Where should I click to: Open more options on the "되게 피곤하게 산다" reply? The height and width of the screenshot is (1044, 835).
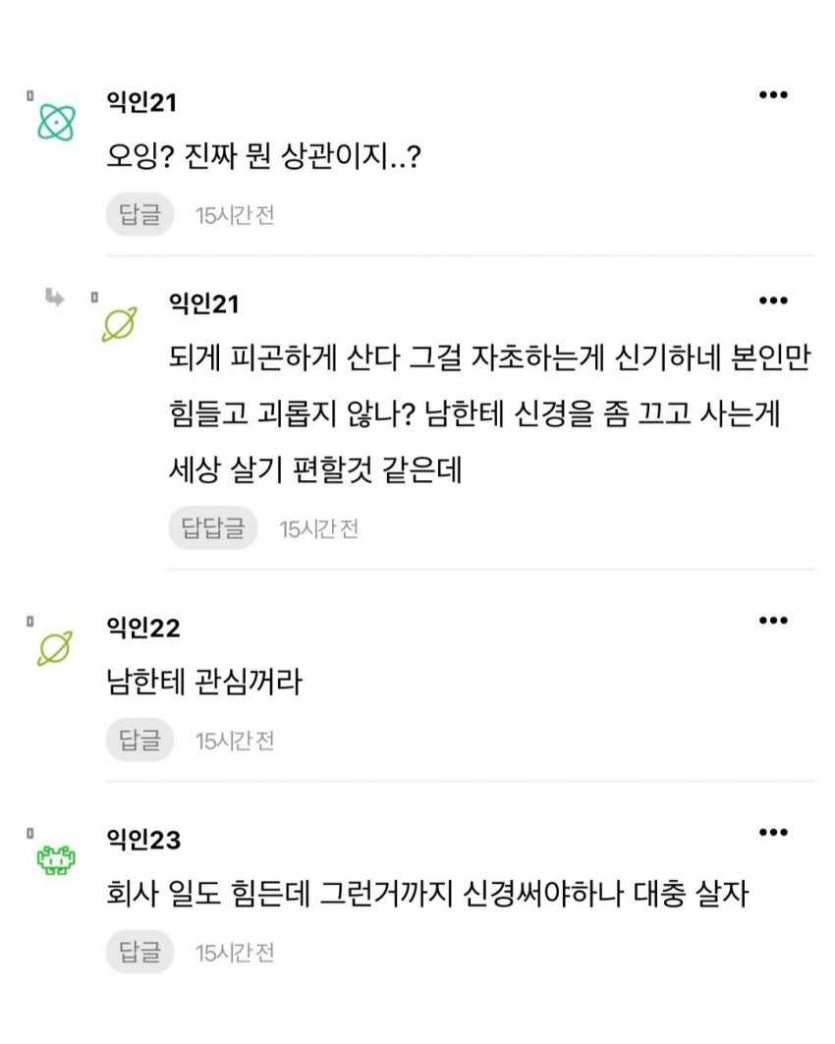773,300
